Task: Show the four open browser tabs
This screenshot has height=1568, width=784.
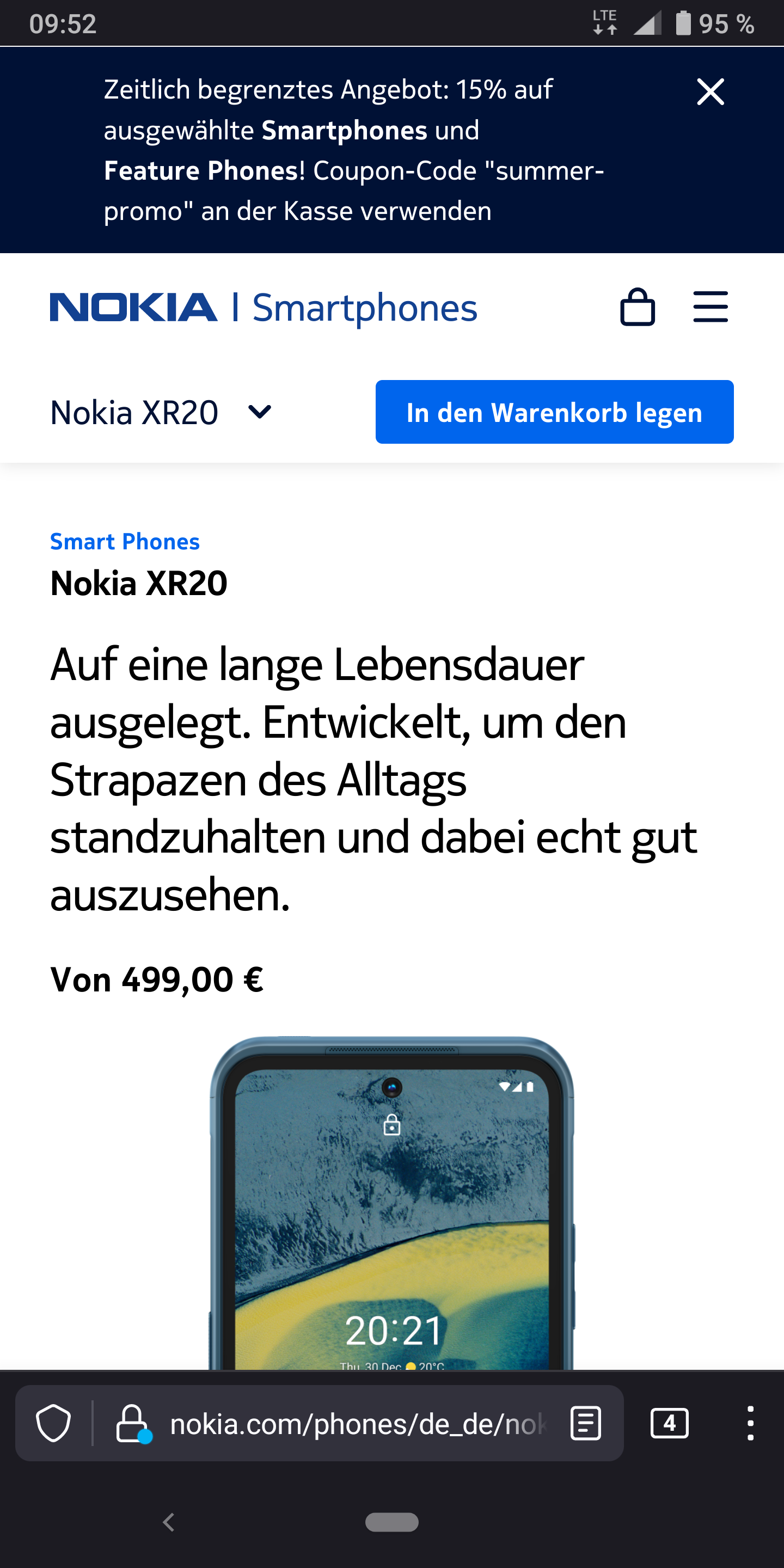Action: [x=669, y=1424]
